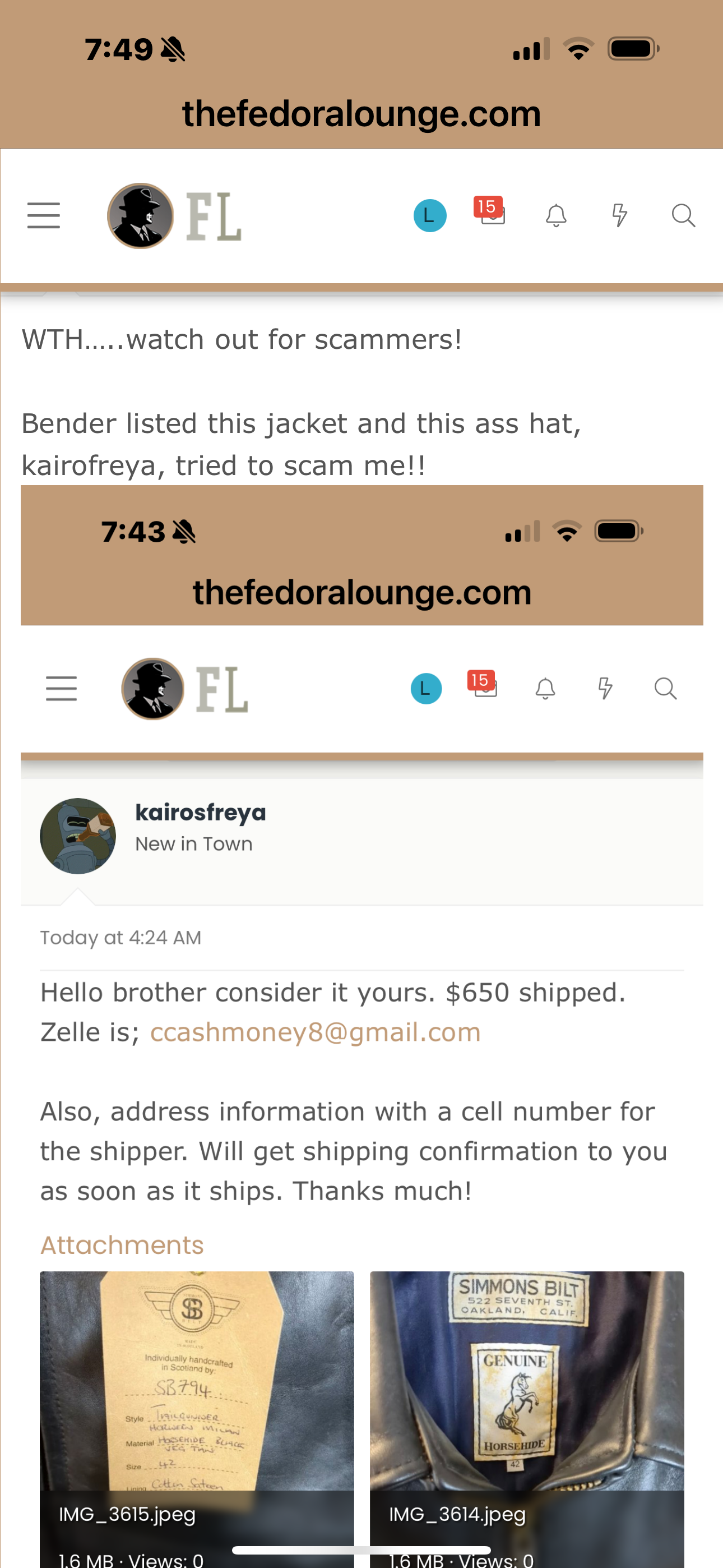Screen dimensions: 723x1568
Task: Open the drawer menu in the live site header
Action: click(x=44, y=215)
